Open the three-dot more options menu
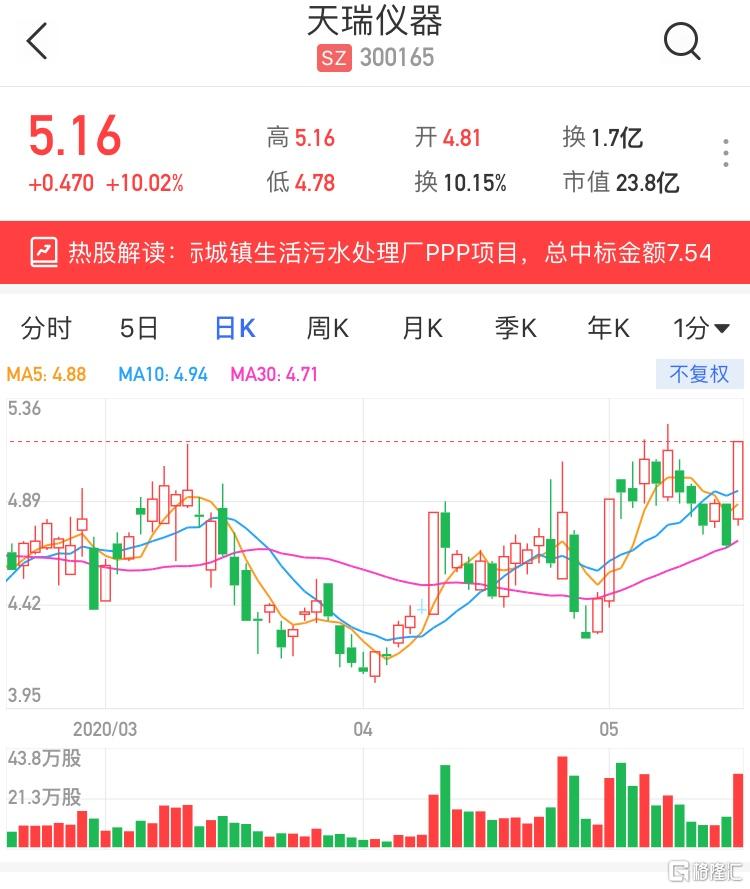Viewport: 750px width, 889px height. [x=726, y=153]
